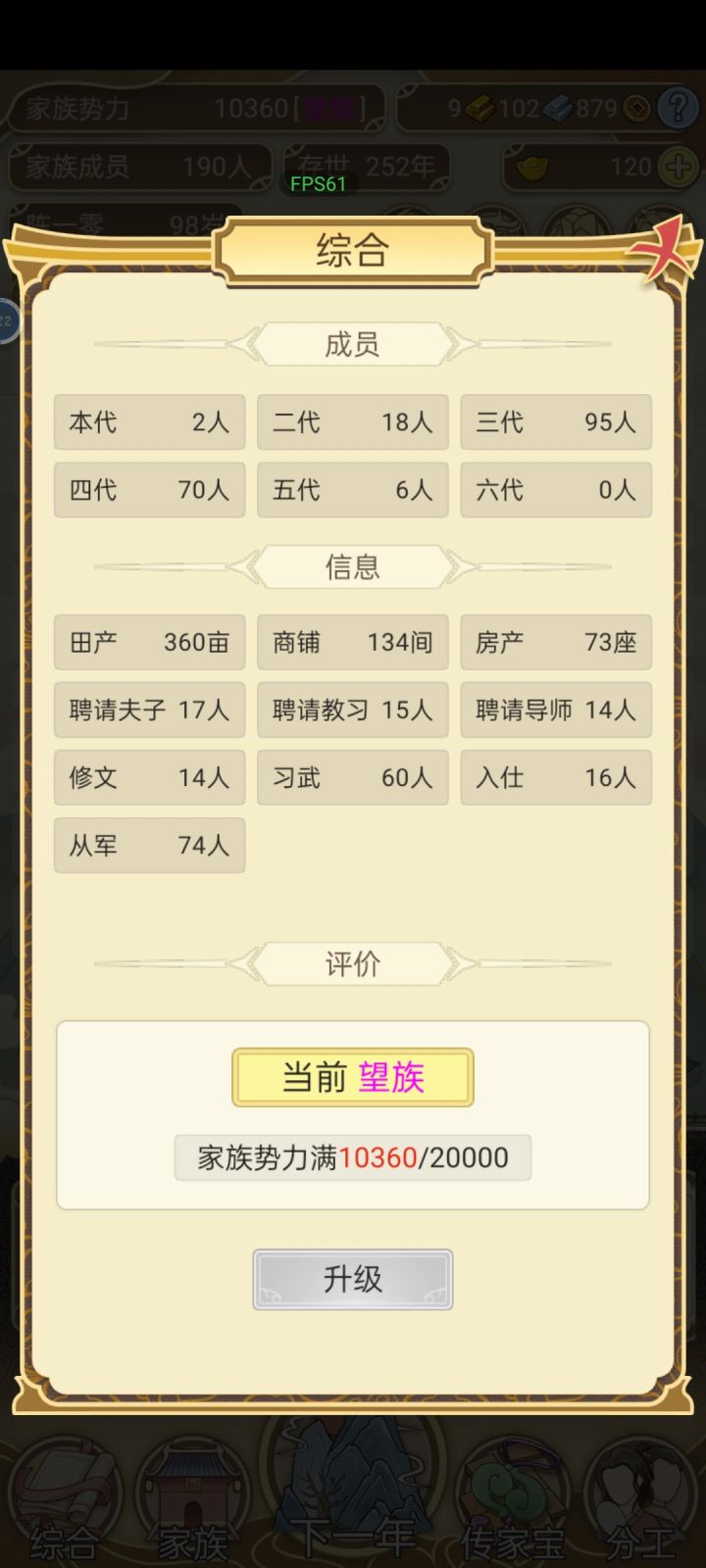The image size is (706, 1568).
Task: Click the gold yuanbao icon beside 120
Action: pyautogui.click(x=534, y=167)
